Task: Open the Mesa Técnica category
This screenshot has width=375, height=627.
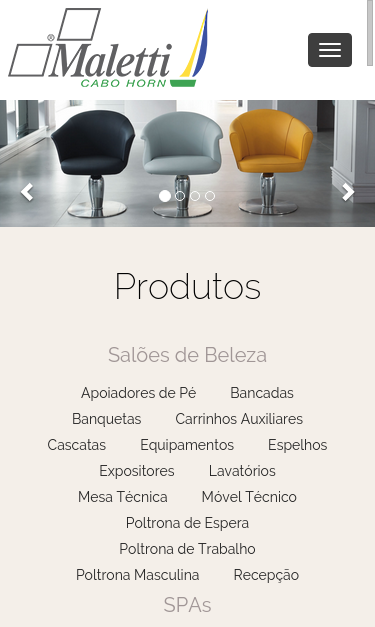Action: pyautogui.click(x=123, y=497)
